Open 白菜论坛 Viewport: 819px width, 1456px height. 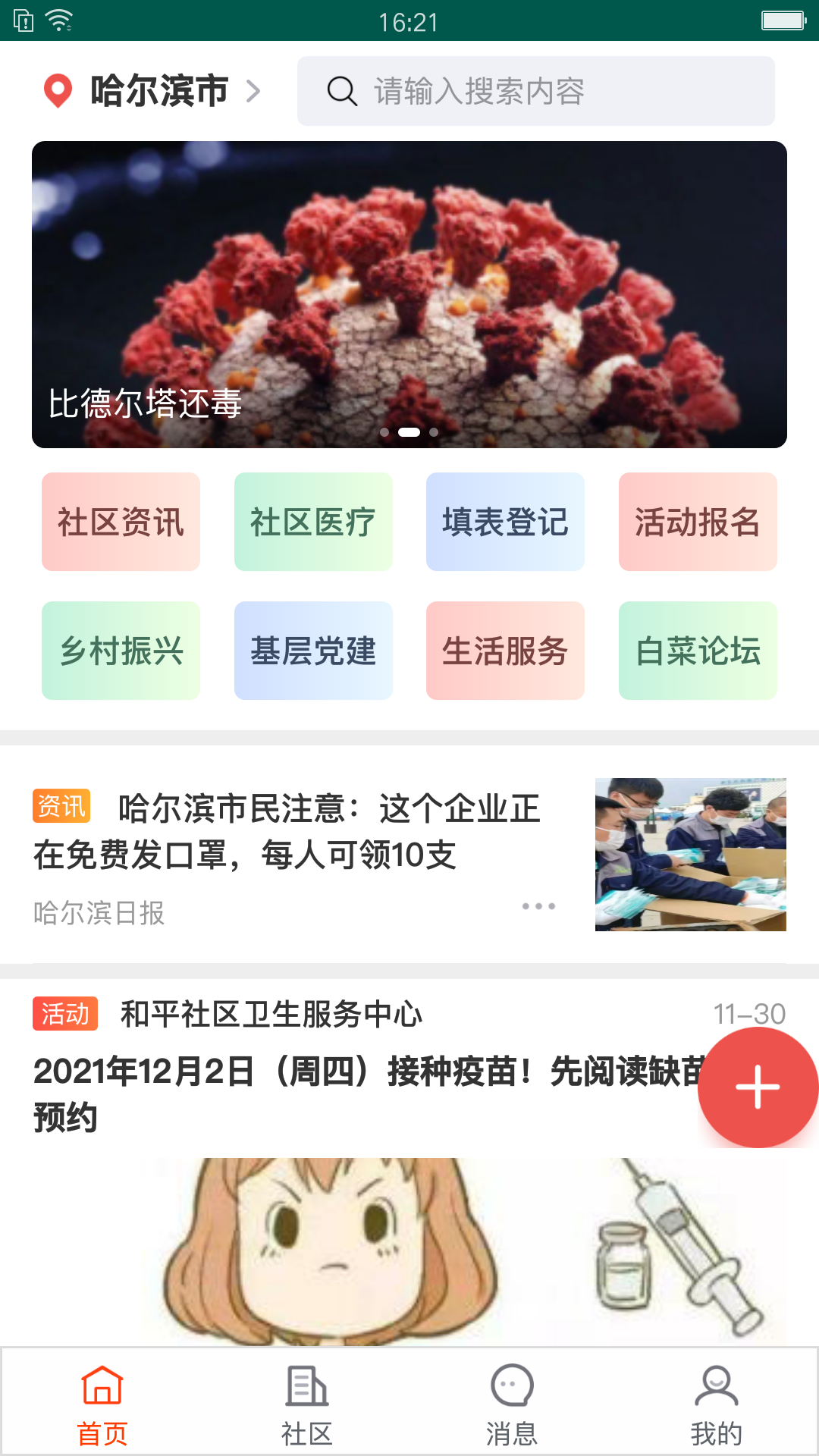pos(698,651)
